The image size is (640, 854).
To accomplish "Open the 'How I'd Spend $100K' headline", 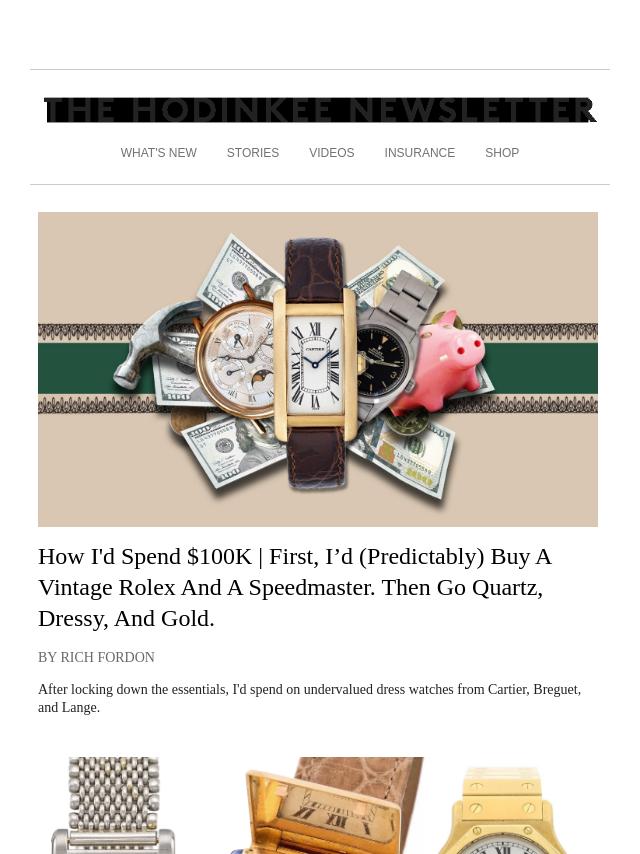I will (x=295, y=587).
